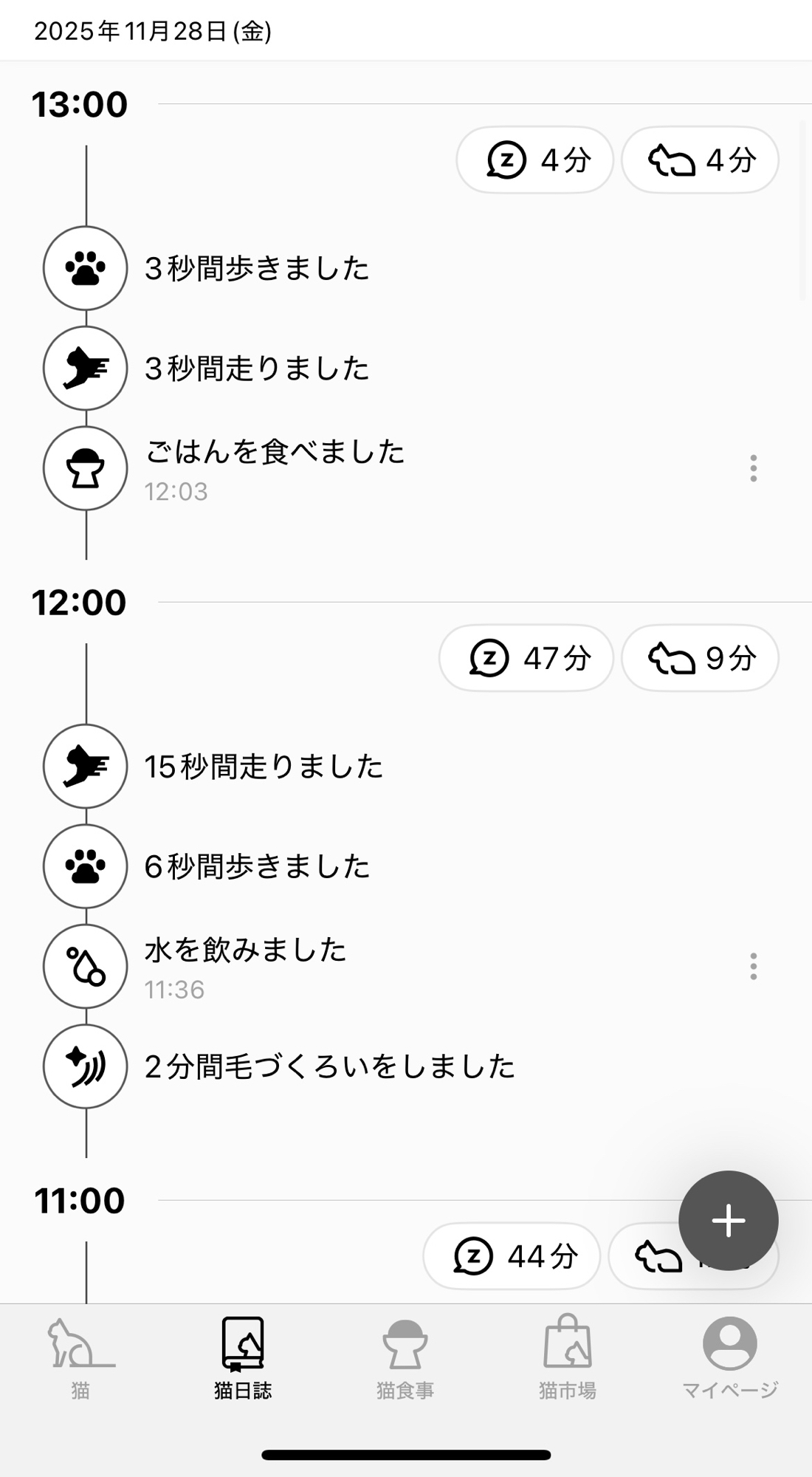Switch to マイページ
Viewport: 812px width, 1477px height.
(x=729, y=1357)
